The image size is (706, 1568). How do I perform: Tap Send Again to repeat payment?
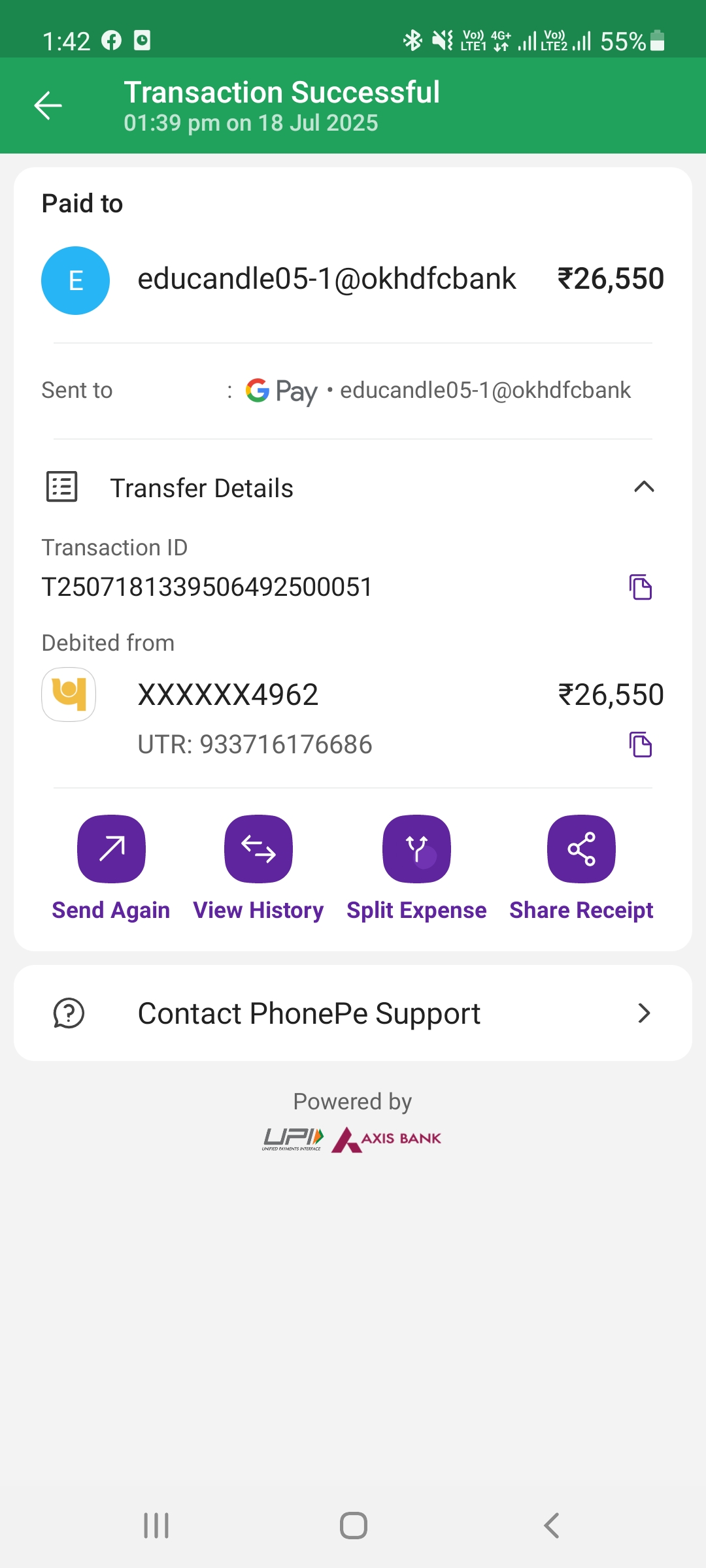111,849
